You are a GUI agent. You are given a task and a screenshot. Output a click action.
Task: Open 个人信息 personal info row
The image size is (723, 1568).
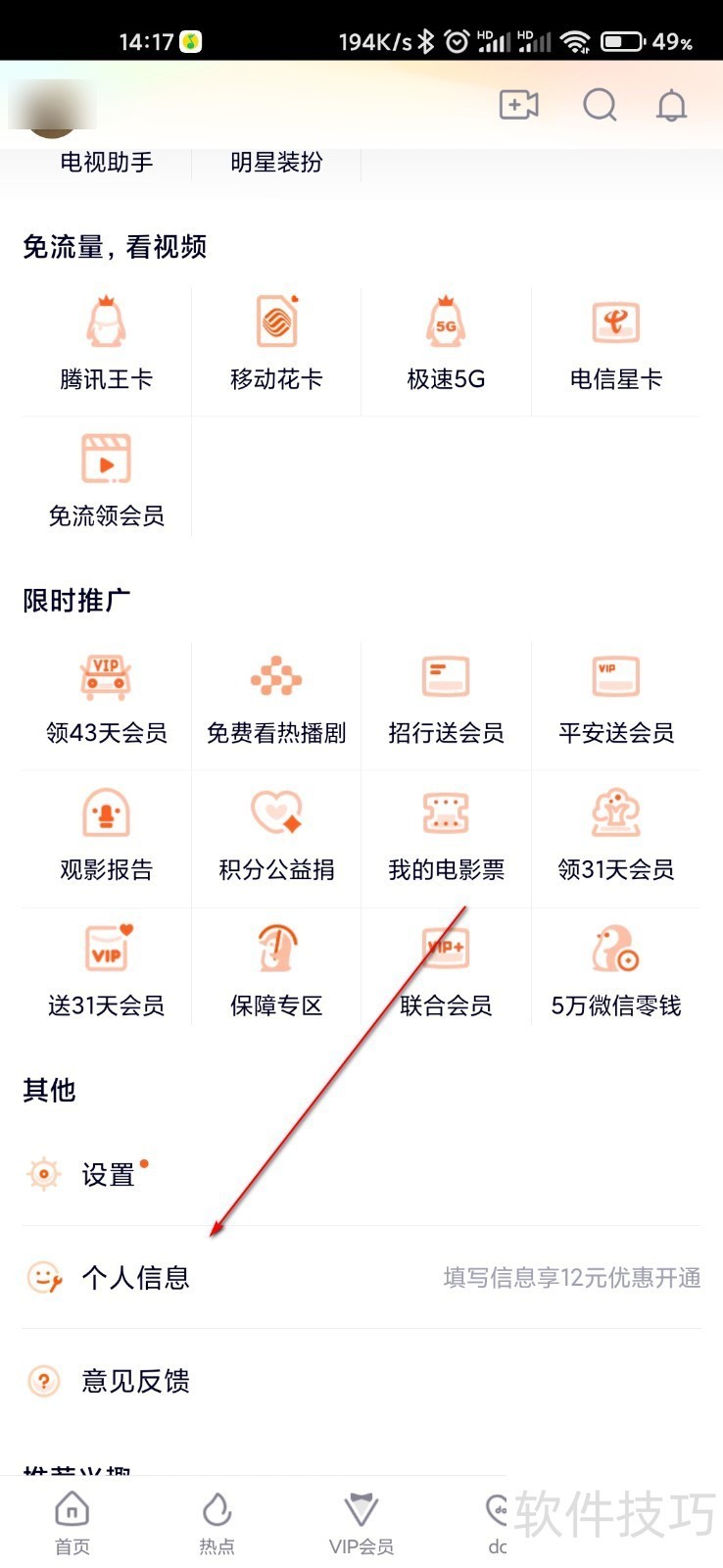point(135,1277)
